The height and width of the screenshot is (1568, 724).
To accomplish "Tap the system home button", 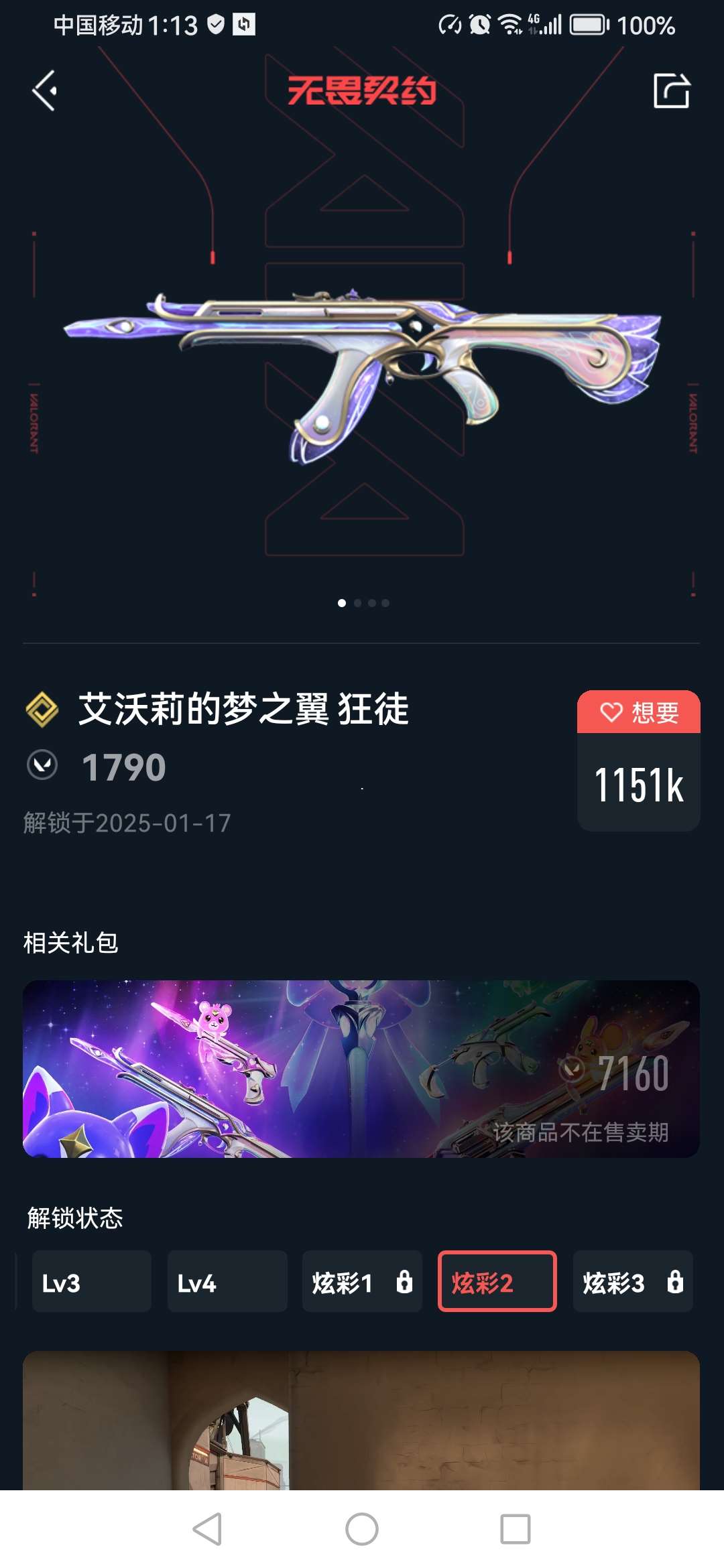I will [x=362, y=1530].
